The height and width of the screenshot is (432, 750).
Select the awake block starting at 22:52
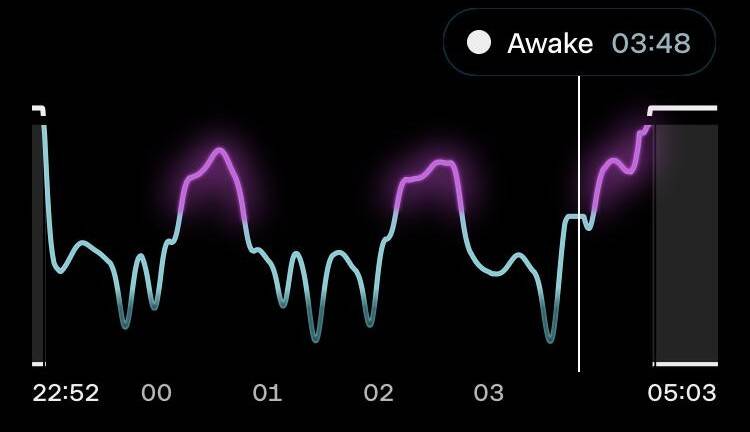click(38, 240)
